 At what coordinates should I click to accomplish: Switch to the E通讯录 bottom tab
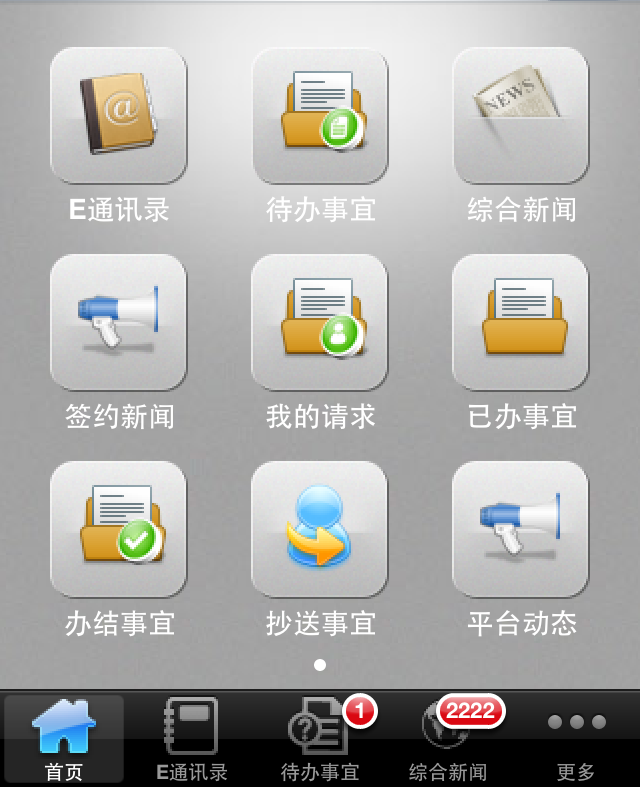point(191,740)
